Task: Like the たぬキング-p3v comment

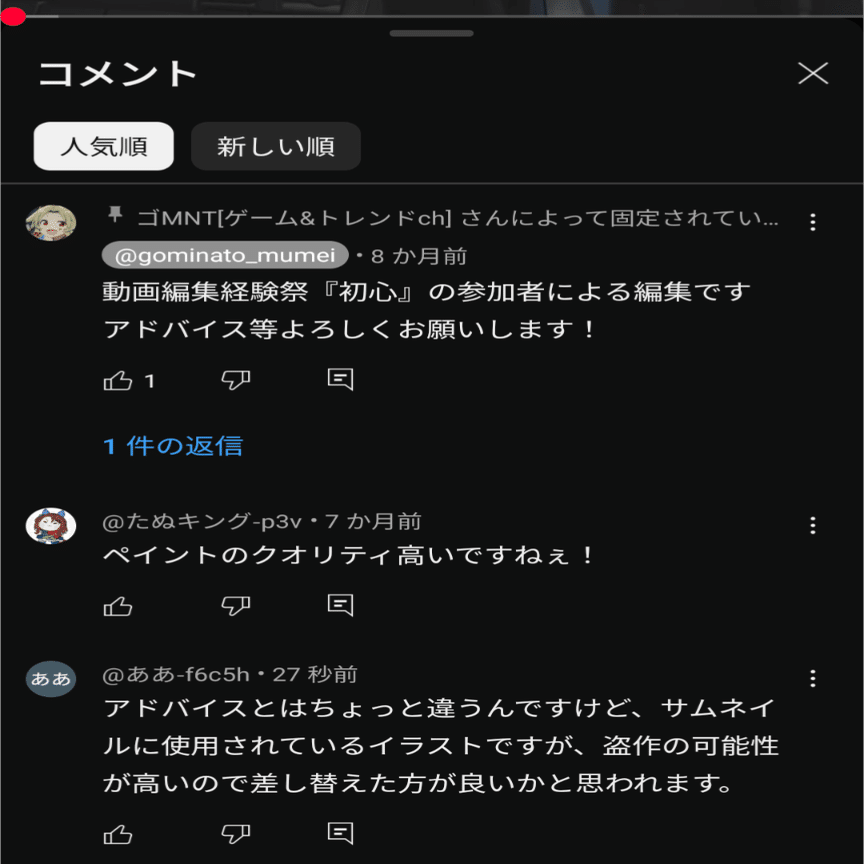Action: [118, 605]
